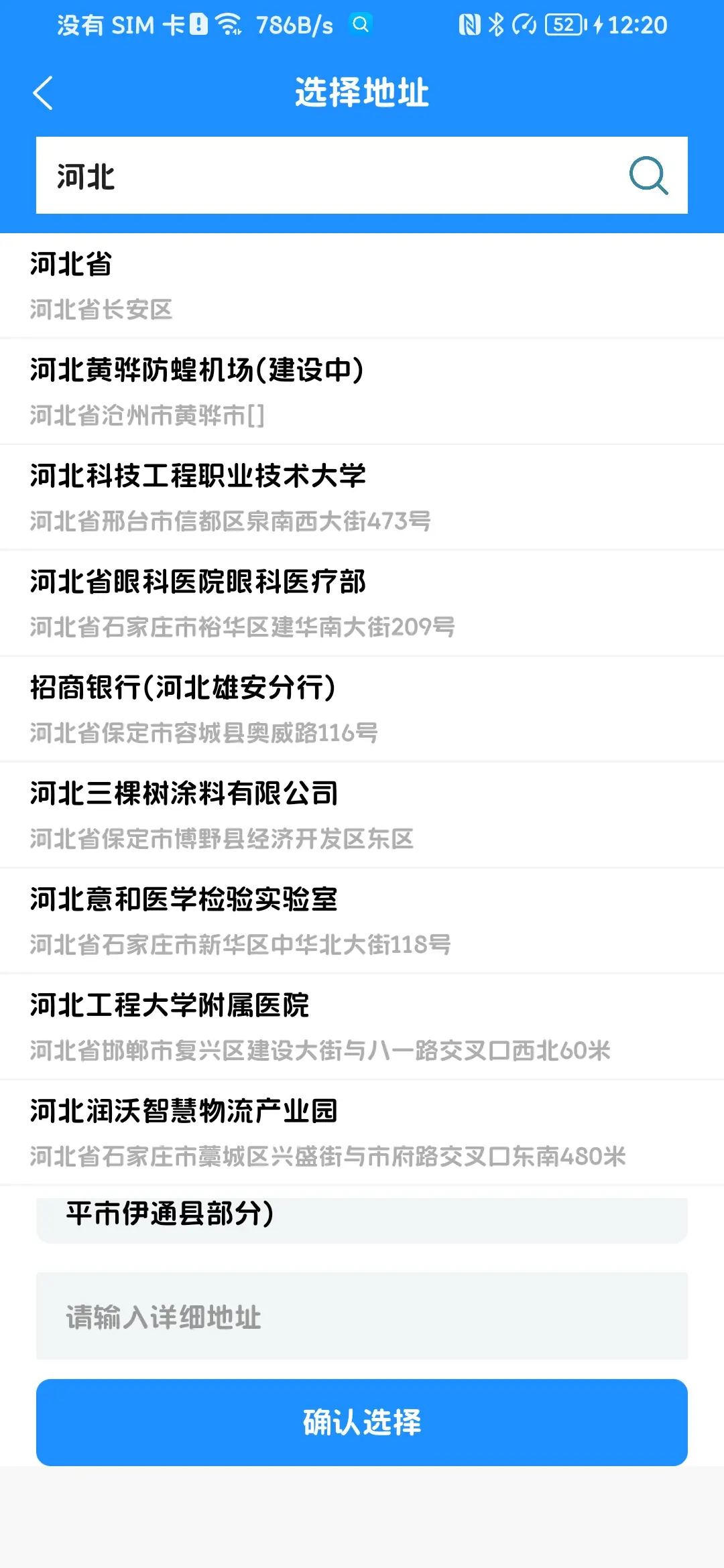Select 河北三棵树涂料有限公司
Viewport: 724px width, 1568px height.
click(362, 815)
